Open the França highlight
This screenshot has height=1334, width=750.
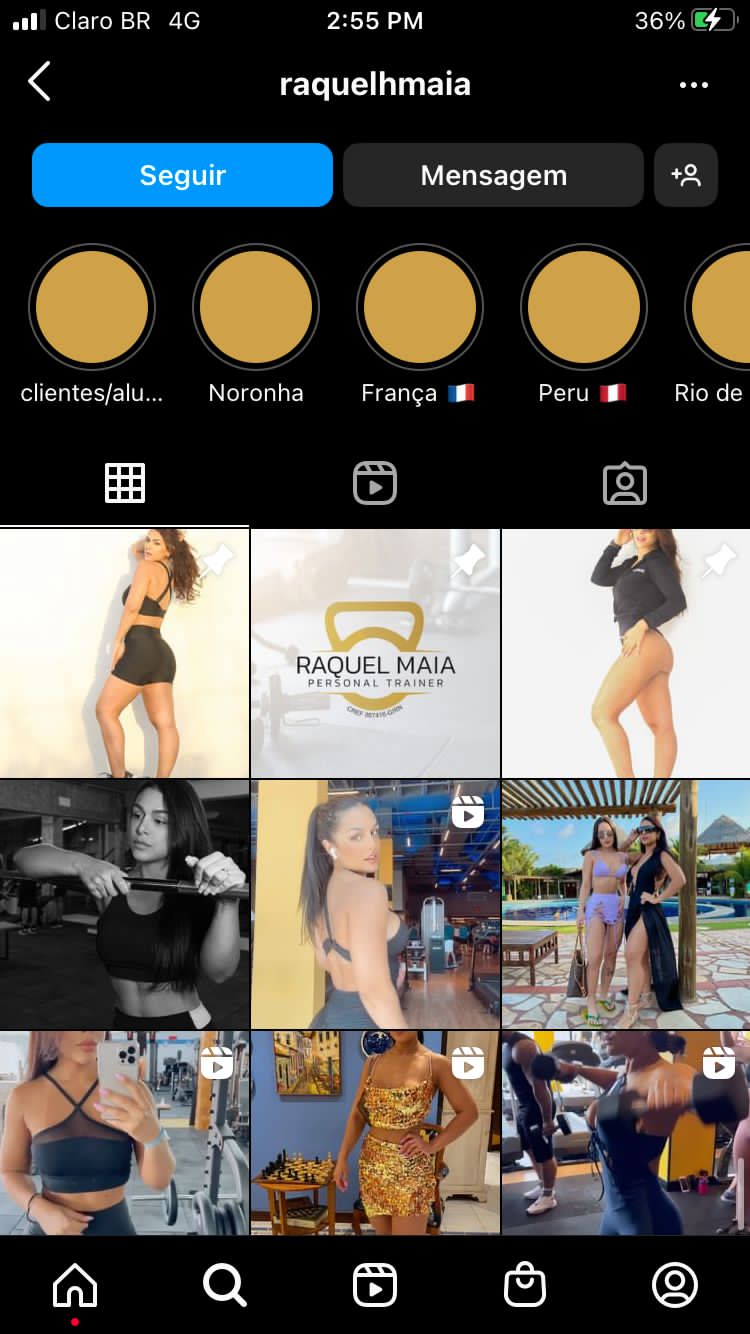coord(420,307)
